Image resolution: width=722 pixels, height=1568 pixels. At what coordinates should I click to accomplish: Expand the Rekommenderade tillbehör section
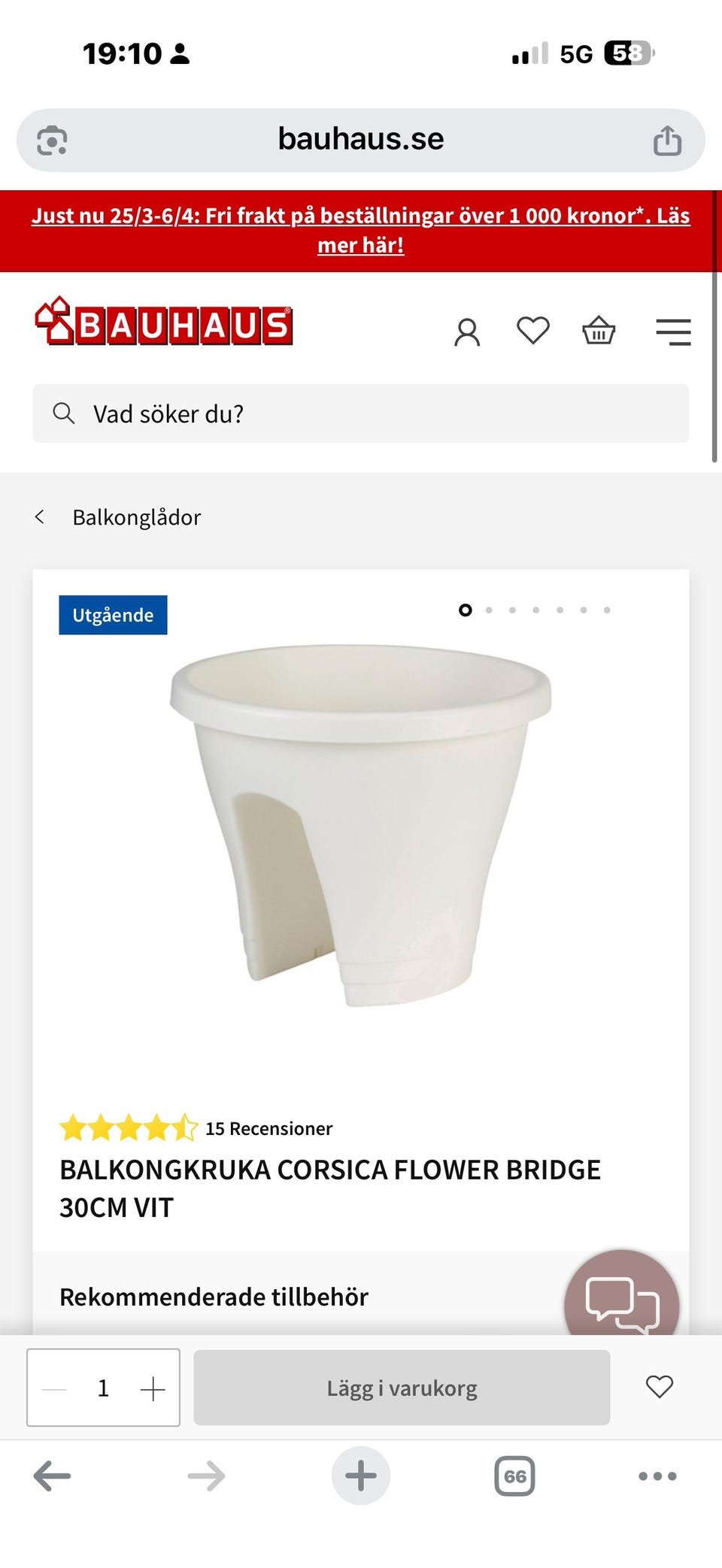point(214,1296)
